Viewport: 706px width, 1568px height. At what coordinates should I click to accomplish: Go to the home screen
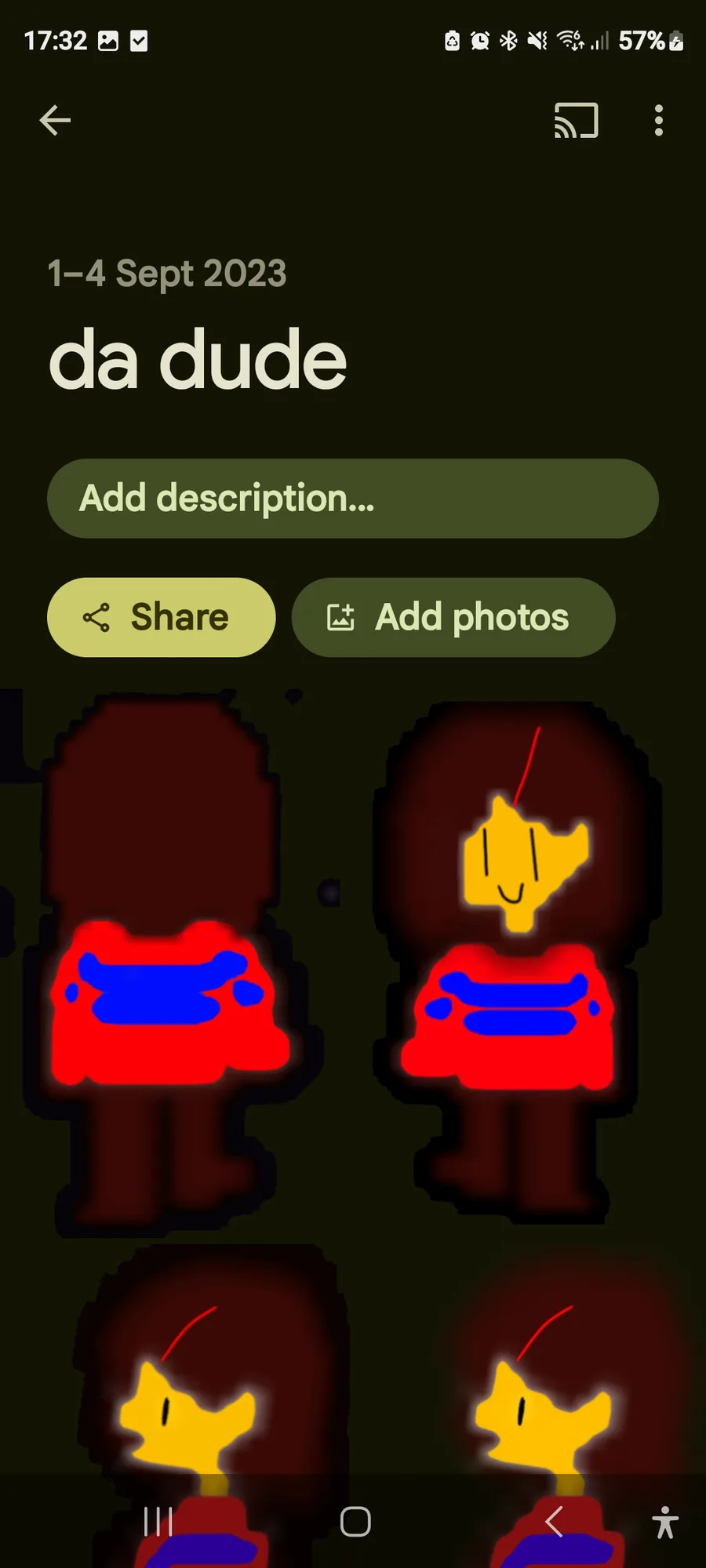(355, 1523)
